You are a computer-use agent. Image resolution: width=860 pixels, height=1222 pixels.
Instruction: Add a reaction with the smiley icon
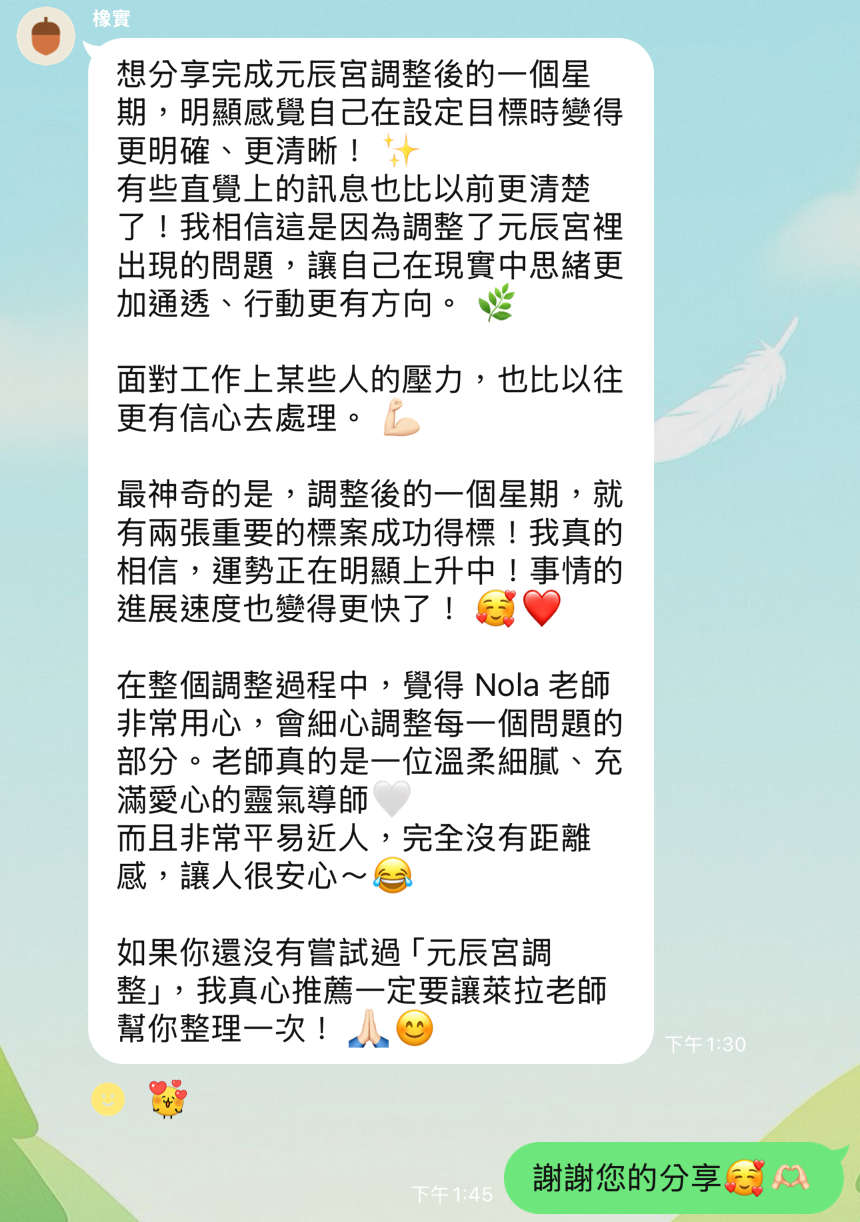pyautogui.click(x=108, y=1099)
